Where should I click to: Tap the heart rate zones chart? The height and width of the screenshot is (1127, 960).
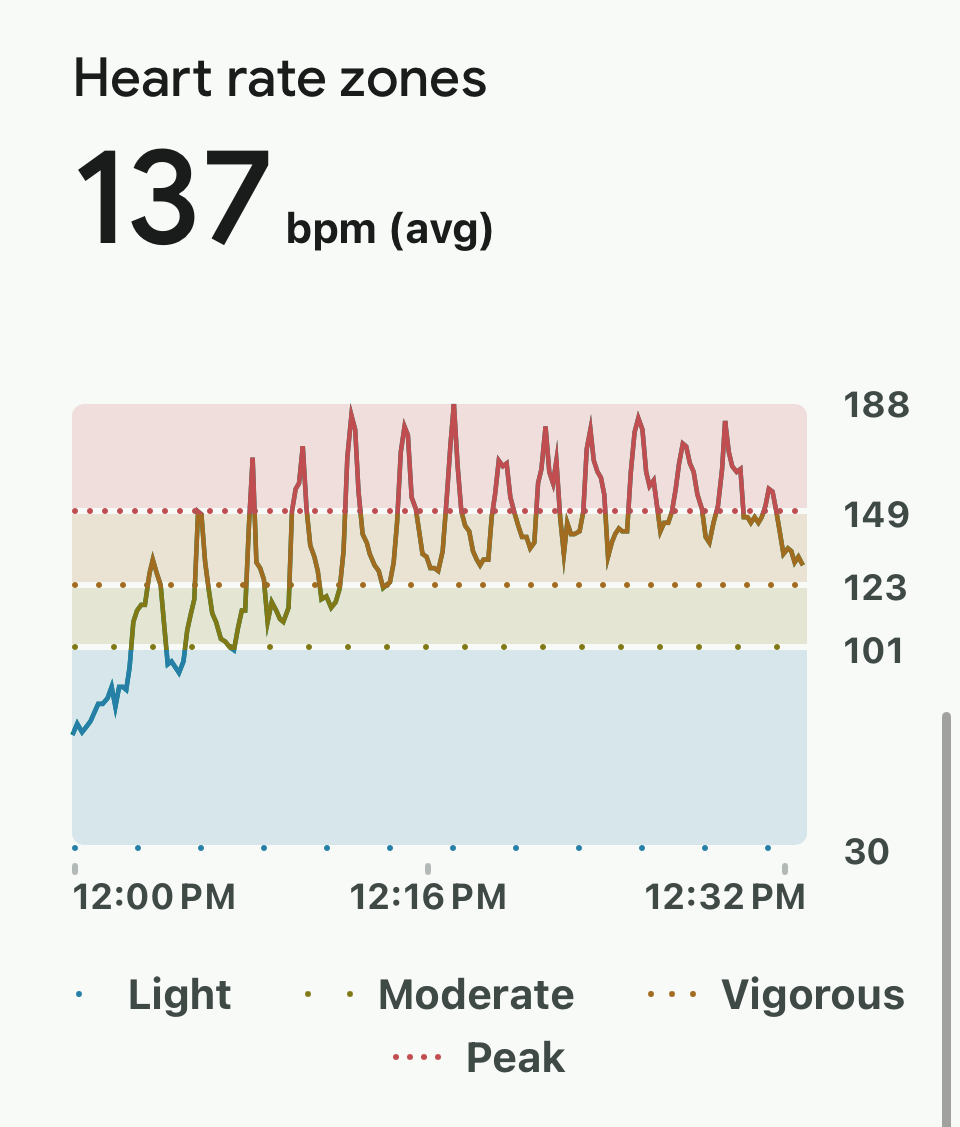pos(439,624)
